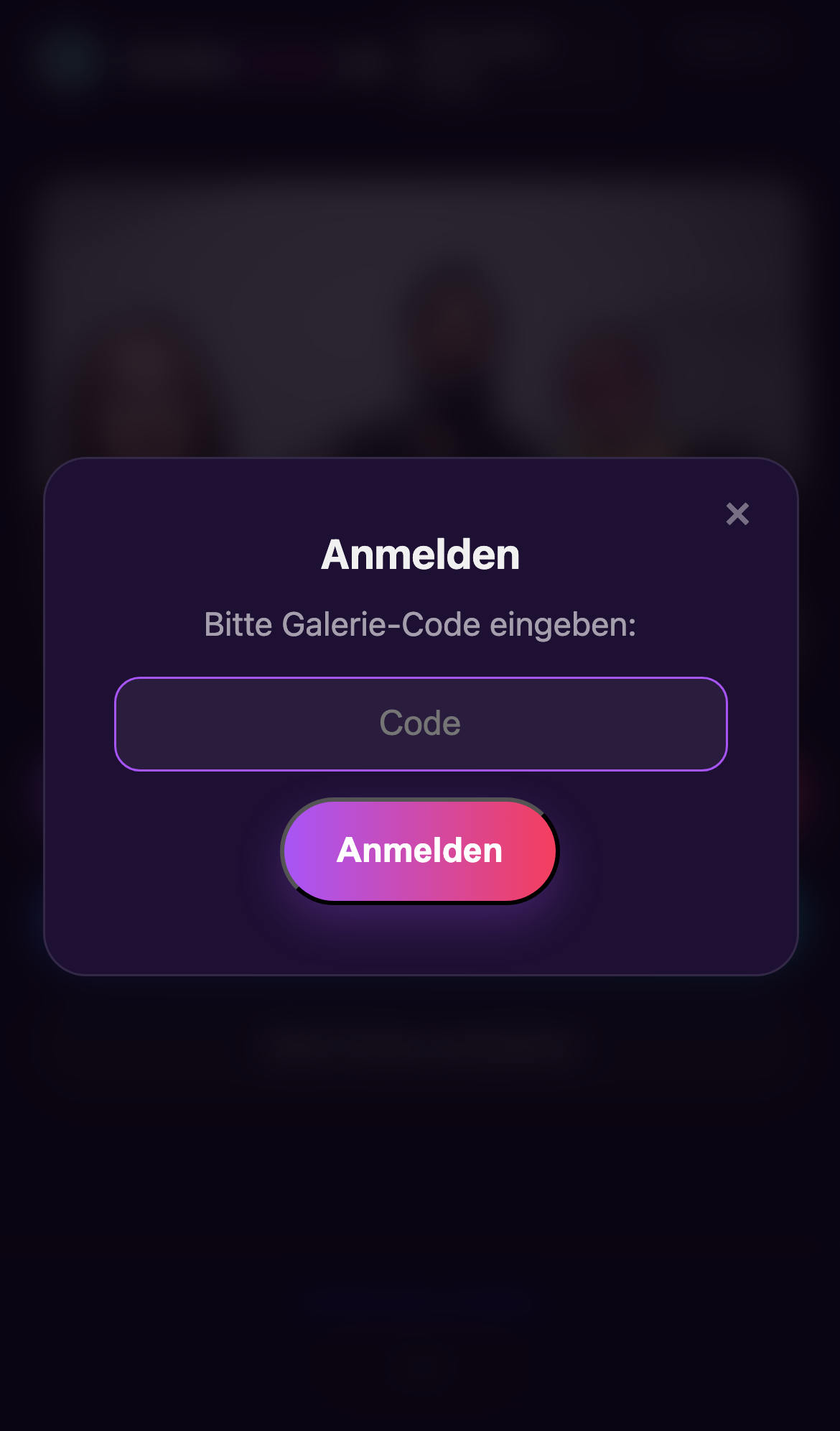Click the dimmed background behind the dialog
Screen dimensions: 840x1431
[x=420, y=1221]
